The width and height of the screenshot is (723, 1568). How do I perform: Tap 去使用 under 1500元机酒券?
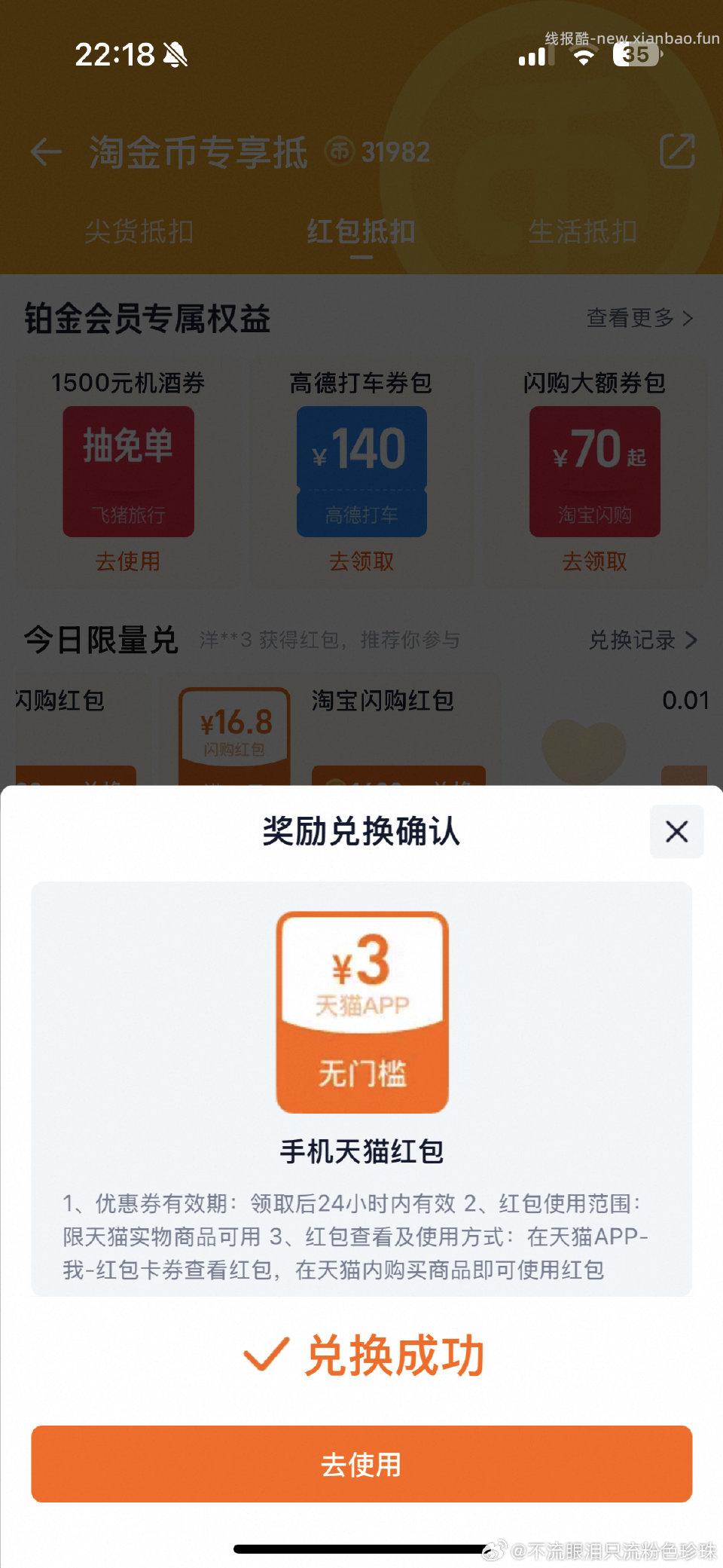[x=127, y=561]
